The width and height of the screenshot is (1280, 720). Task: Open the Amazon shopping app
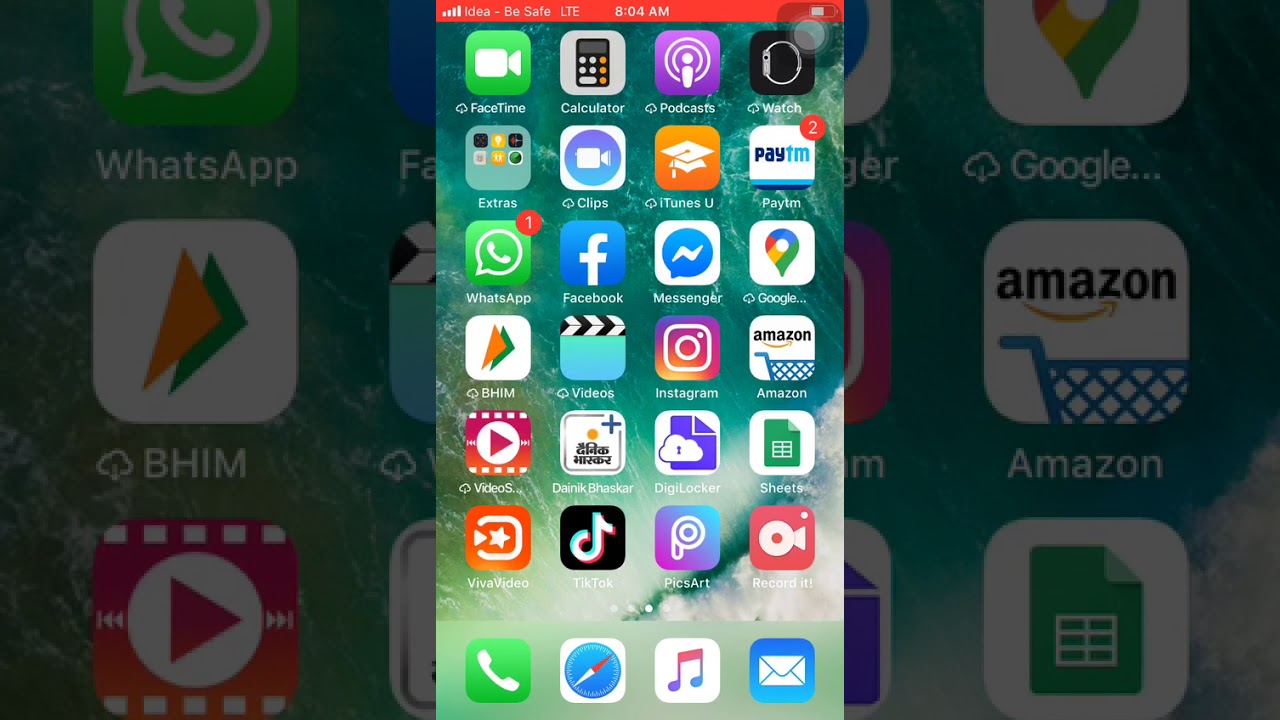(x=782, y=348)
